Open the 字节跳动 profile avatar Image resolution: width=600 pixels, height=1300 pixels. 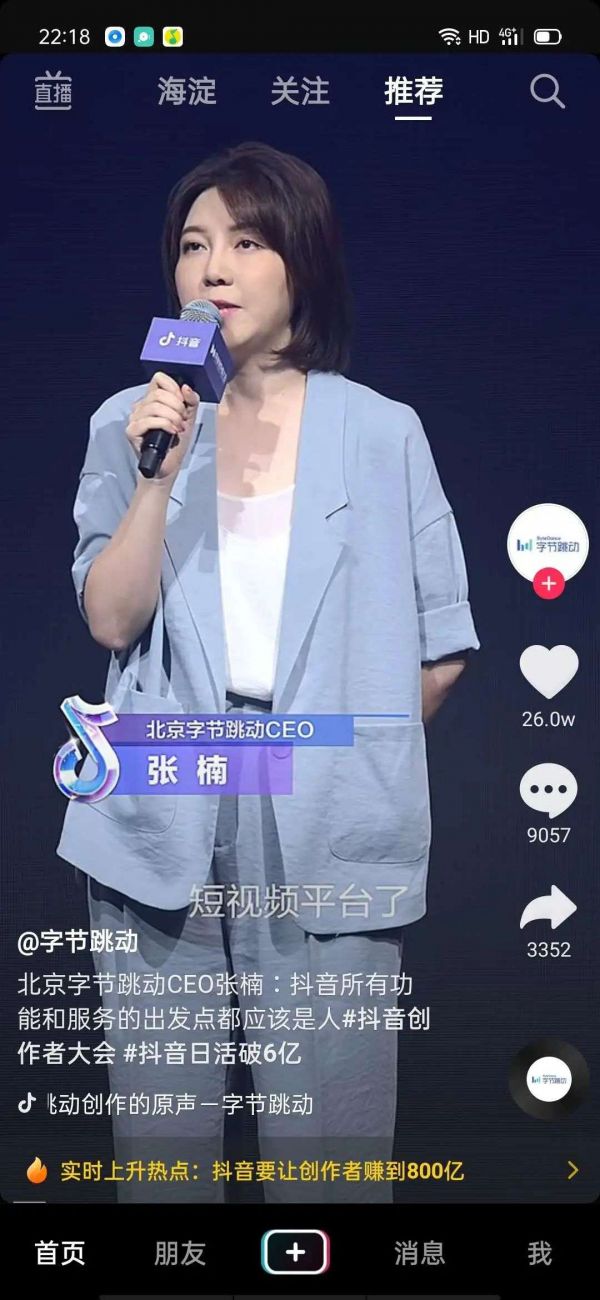click(548, 543)
